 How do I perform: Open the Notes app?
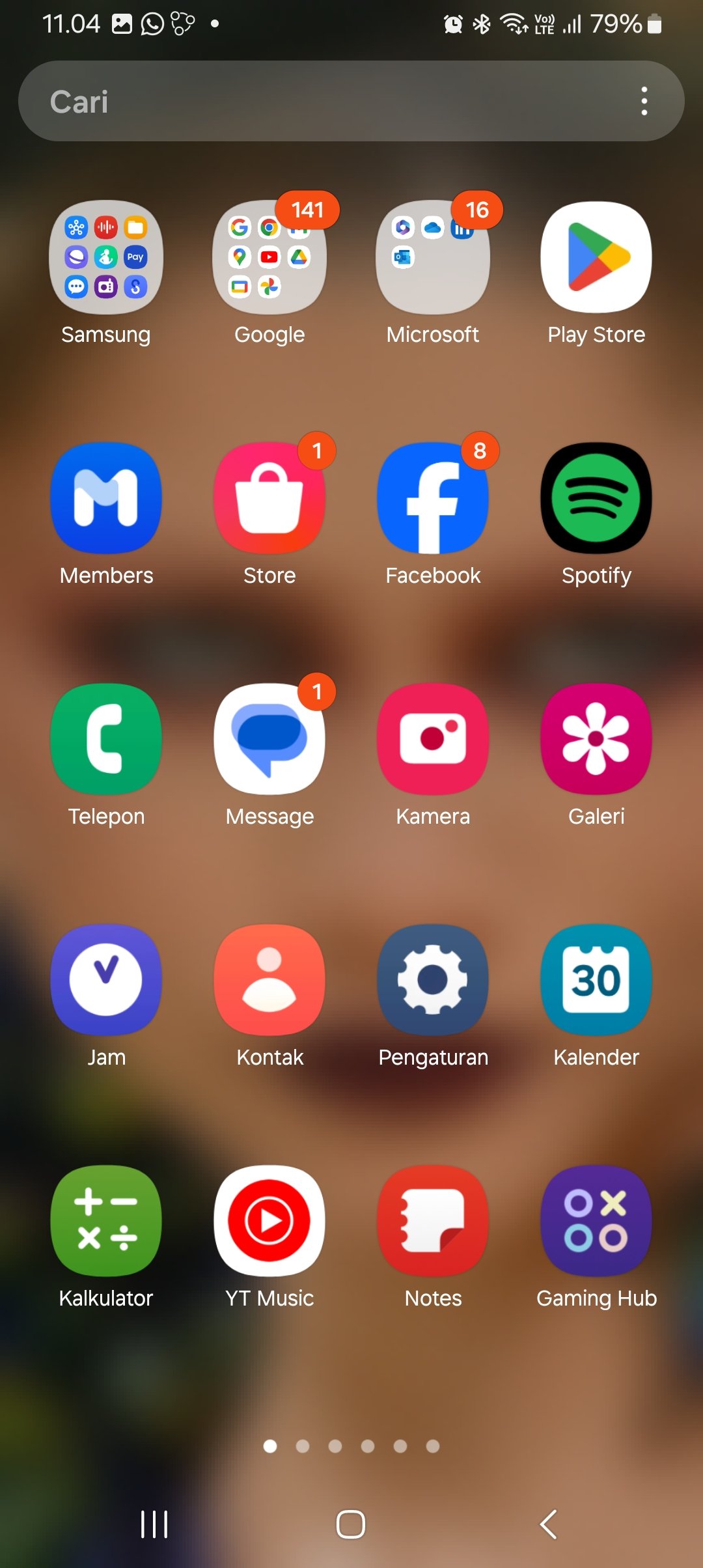[432, 1221]
